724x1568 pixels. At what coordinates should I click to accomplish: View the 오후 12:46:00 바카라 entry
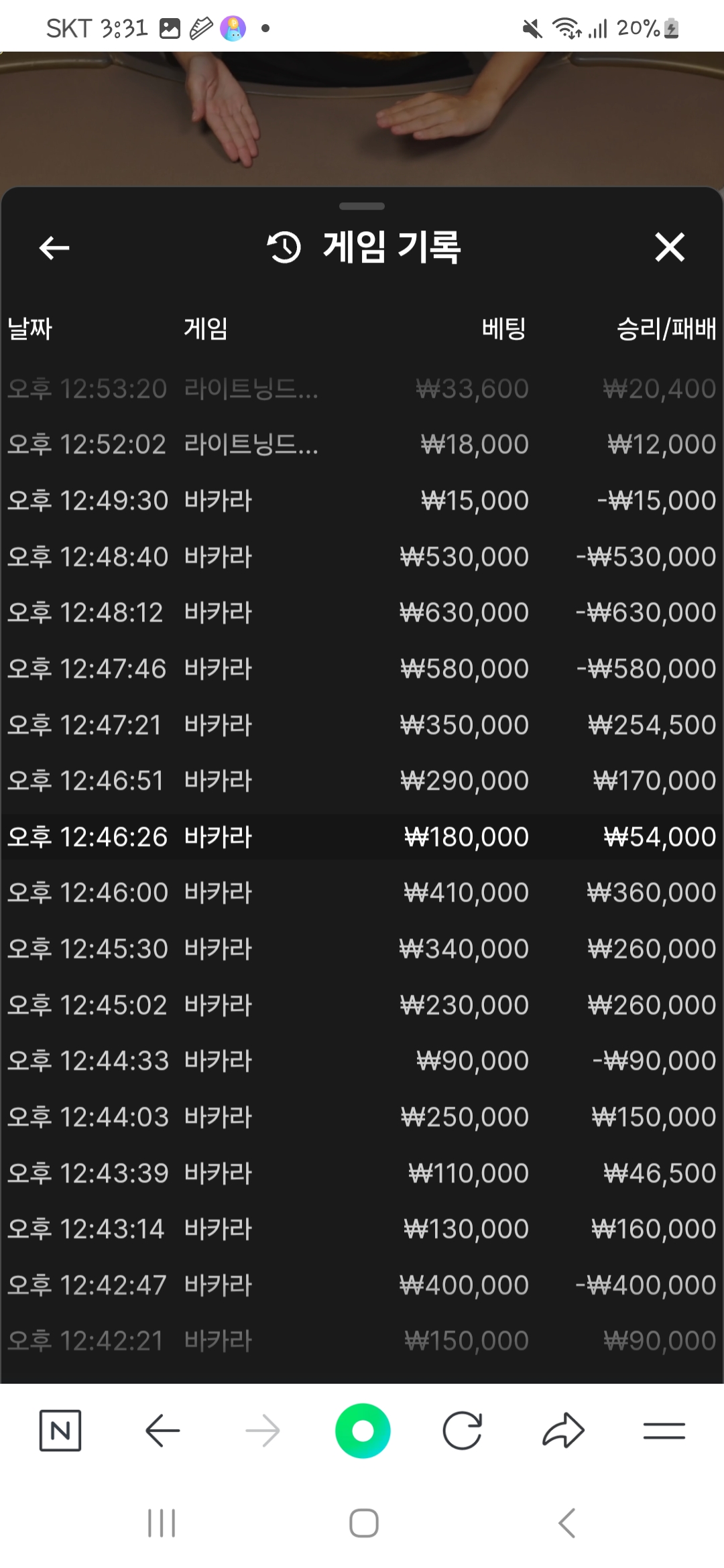click(x=362, y=893)
